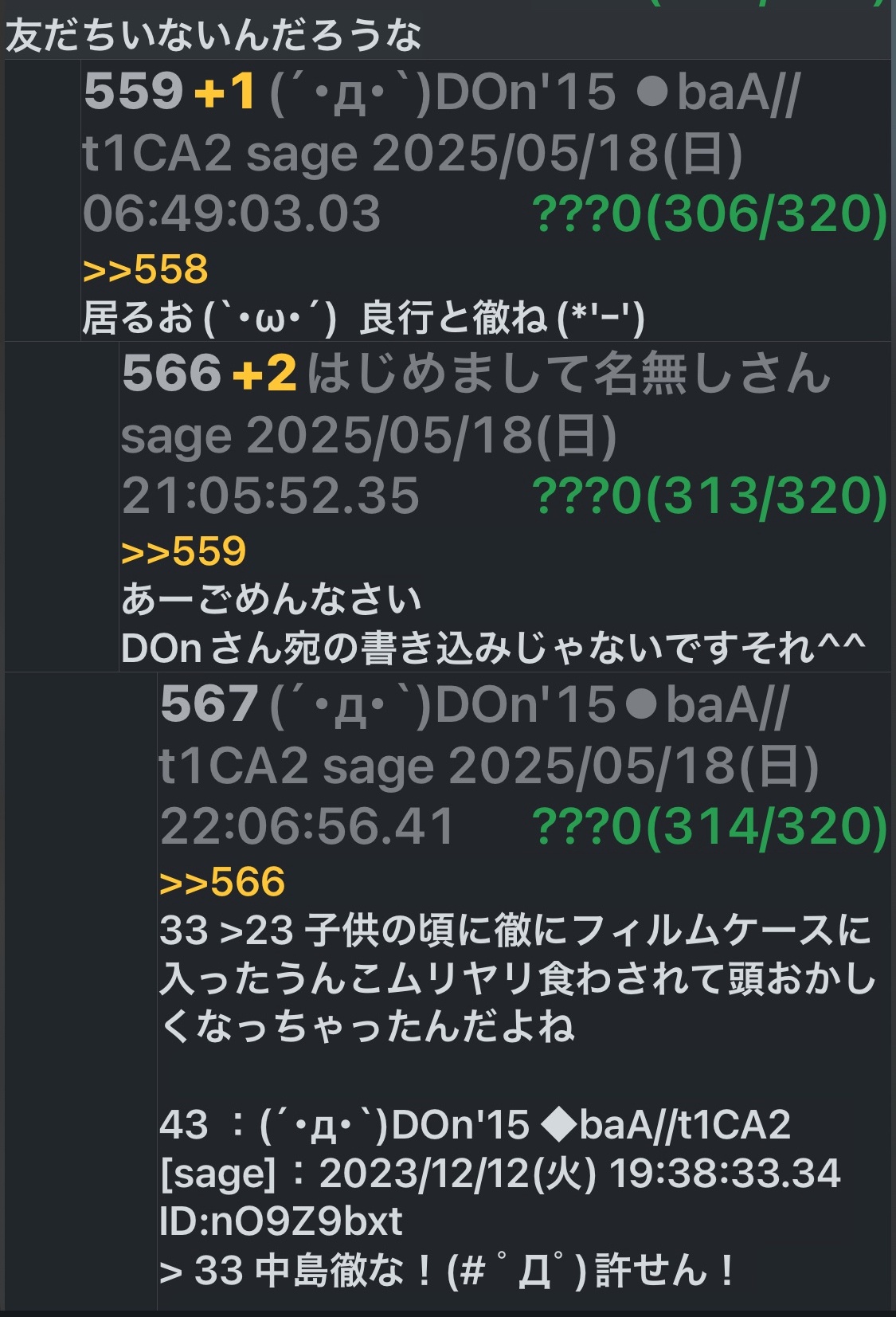Screen dimensions: 896x1317
Task: Open the >>559 reply anchor link
Action: pyautogui.click(x=183, y=551)
